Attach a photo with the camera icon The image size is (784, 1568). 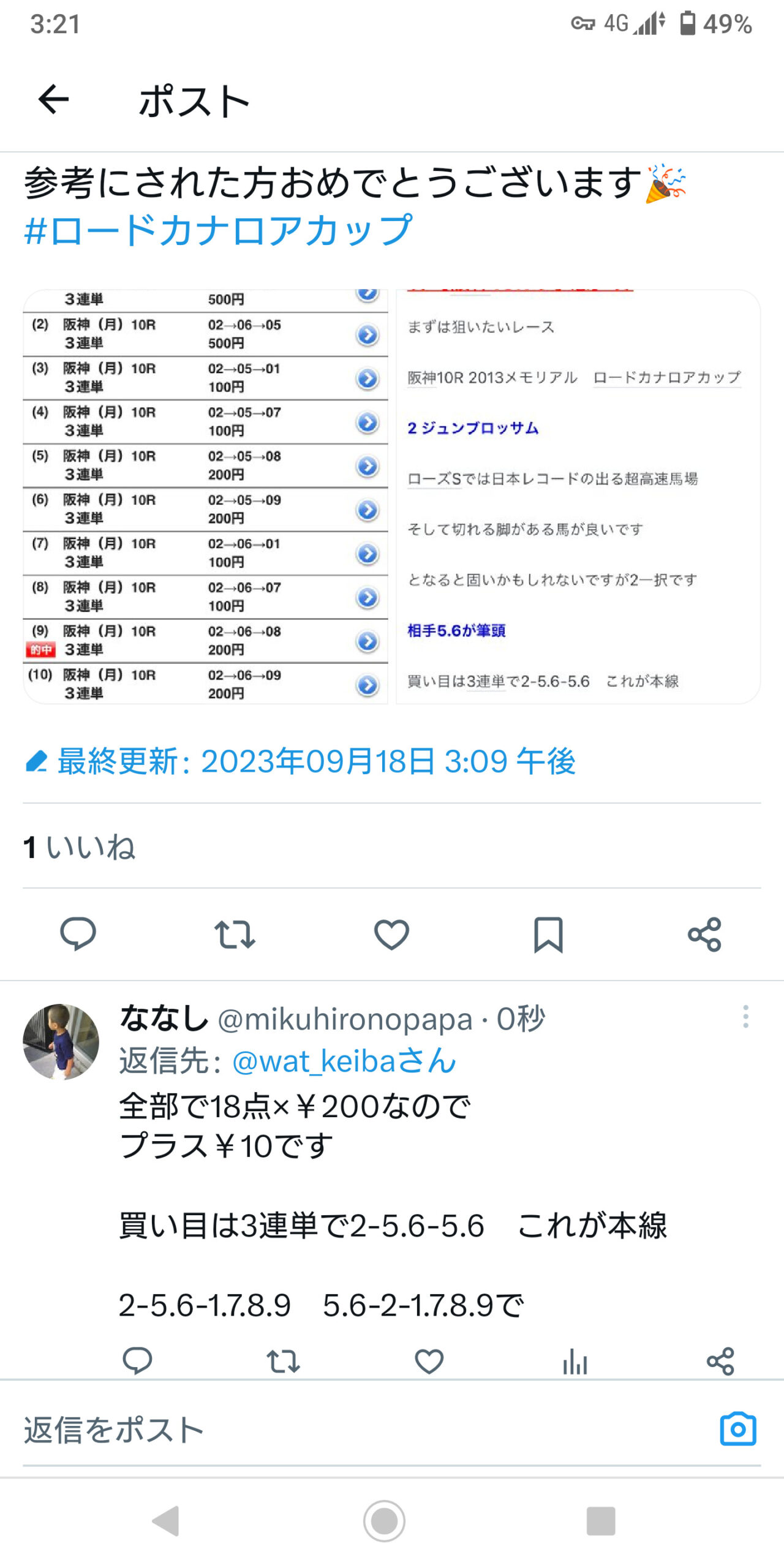point(737,1429)
